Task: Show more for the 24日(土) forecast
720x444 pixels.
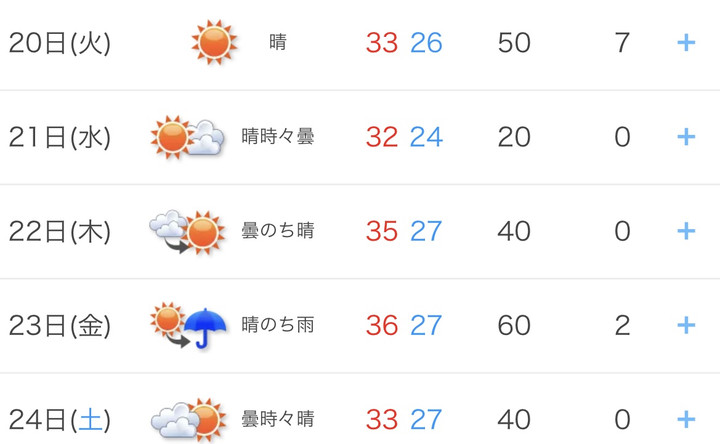Action: [x=686, y=419]
